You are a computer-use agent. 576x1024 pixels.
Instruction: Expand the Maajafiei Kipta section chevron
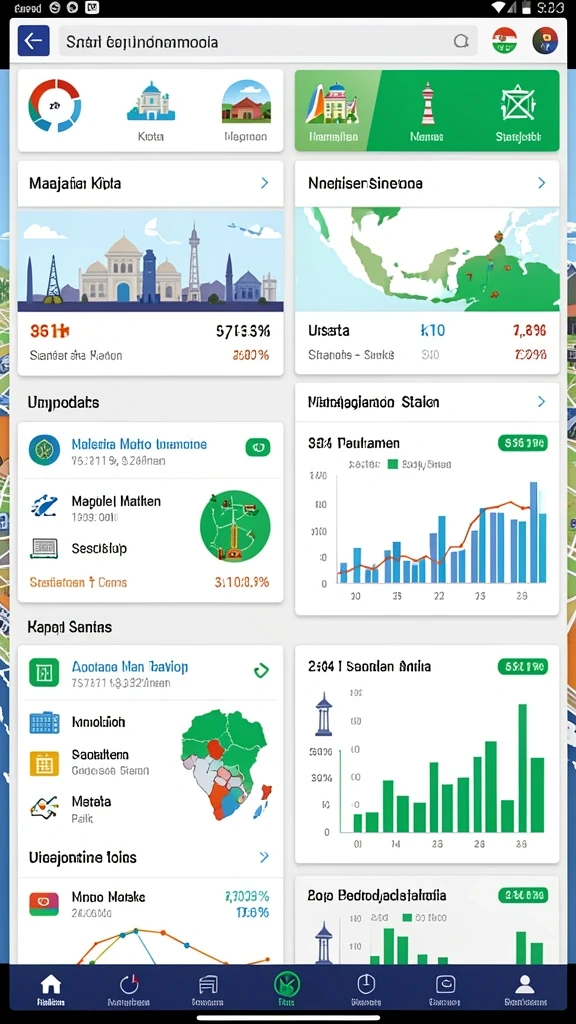[x=264, y=183]
